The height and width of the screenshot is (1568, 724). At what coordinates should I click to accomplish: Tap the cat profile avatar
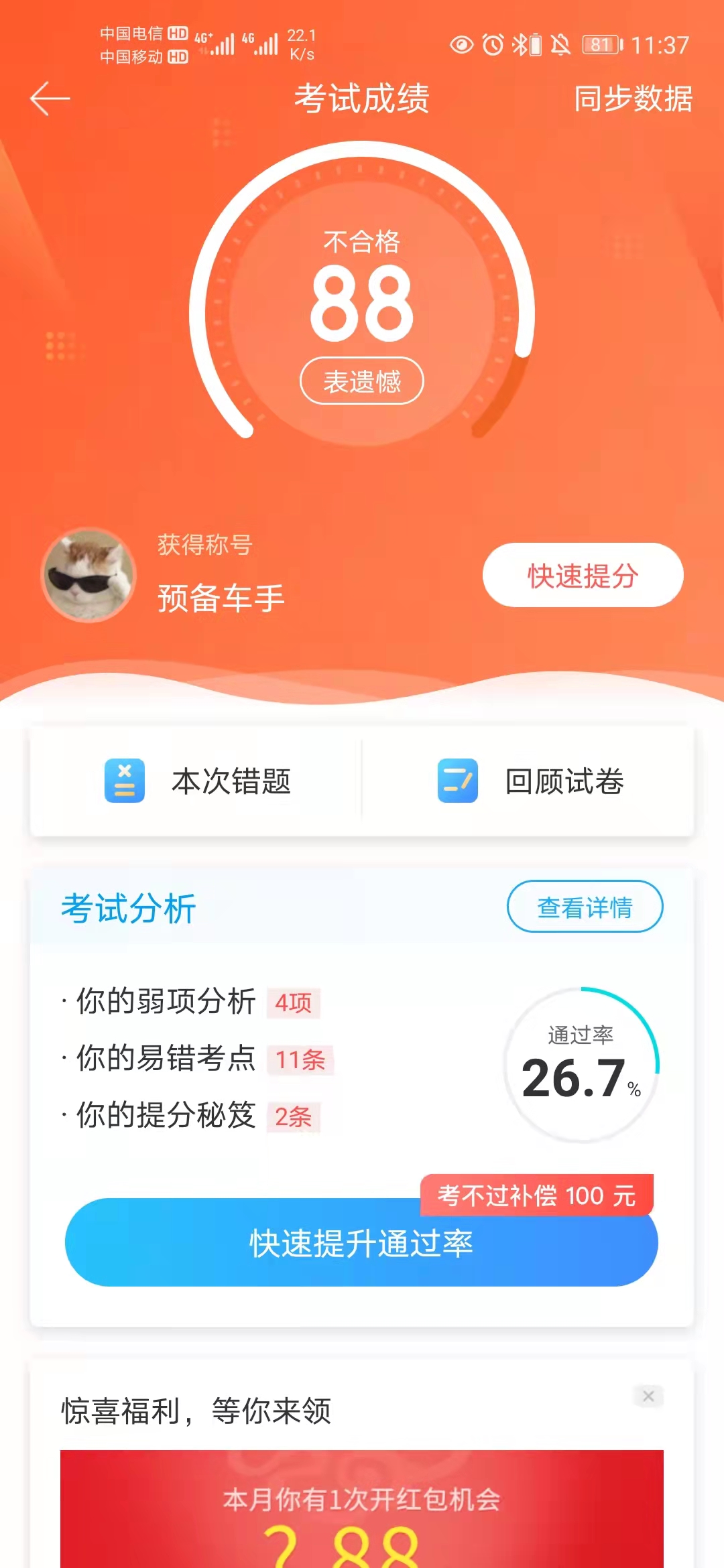click(88, 575)
